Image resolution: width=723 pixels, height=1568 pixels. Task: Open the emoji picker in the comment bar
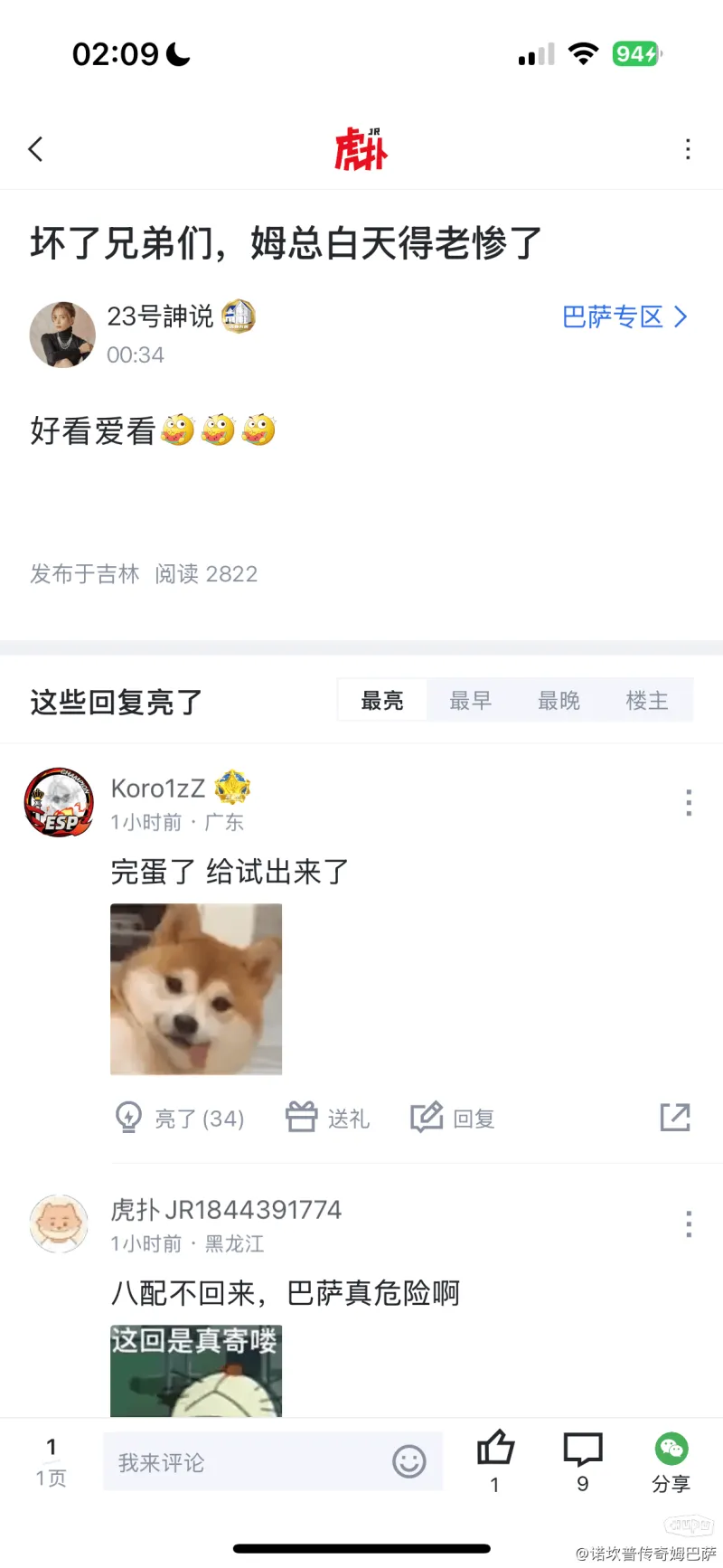click(408, 1461)
